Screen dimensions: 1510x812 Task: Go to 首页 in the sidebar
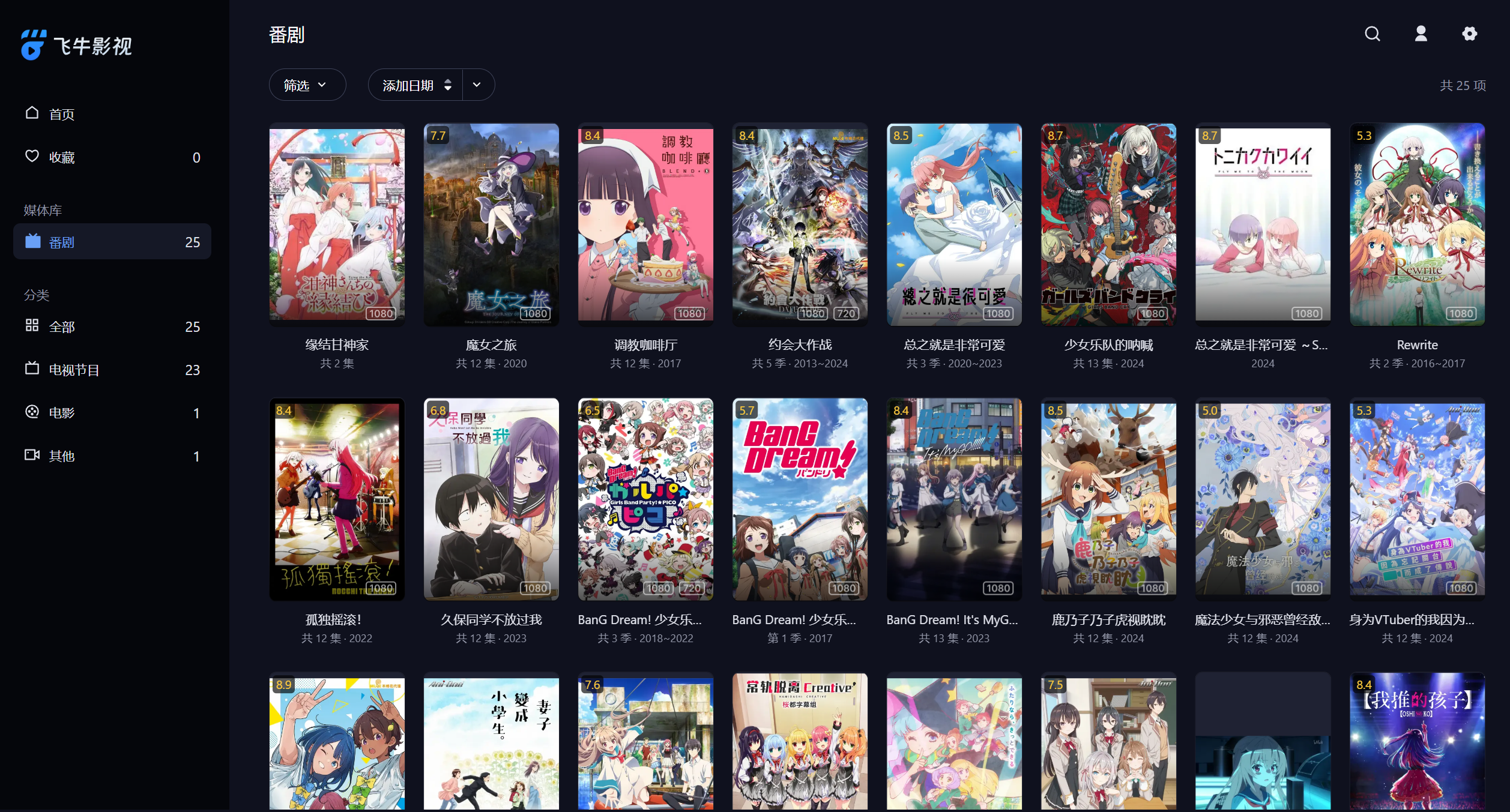[61, 114]
